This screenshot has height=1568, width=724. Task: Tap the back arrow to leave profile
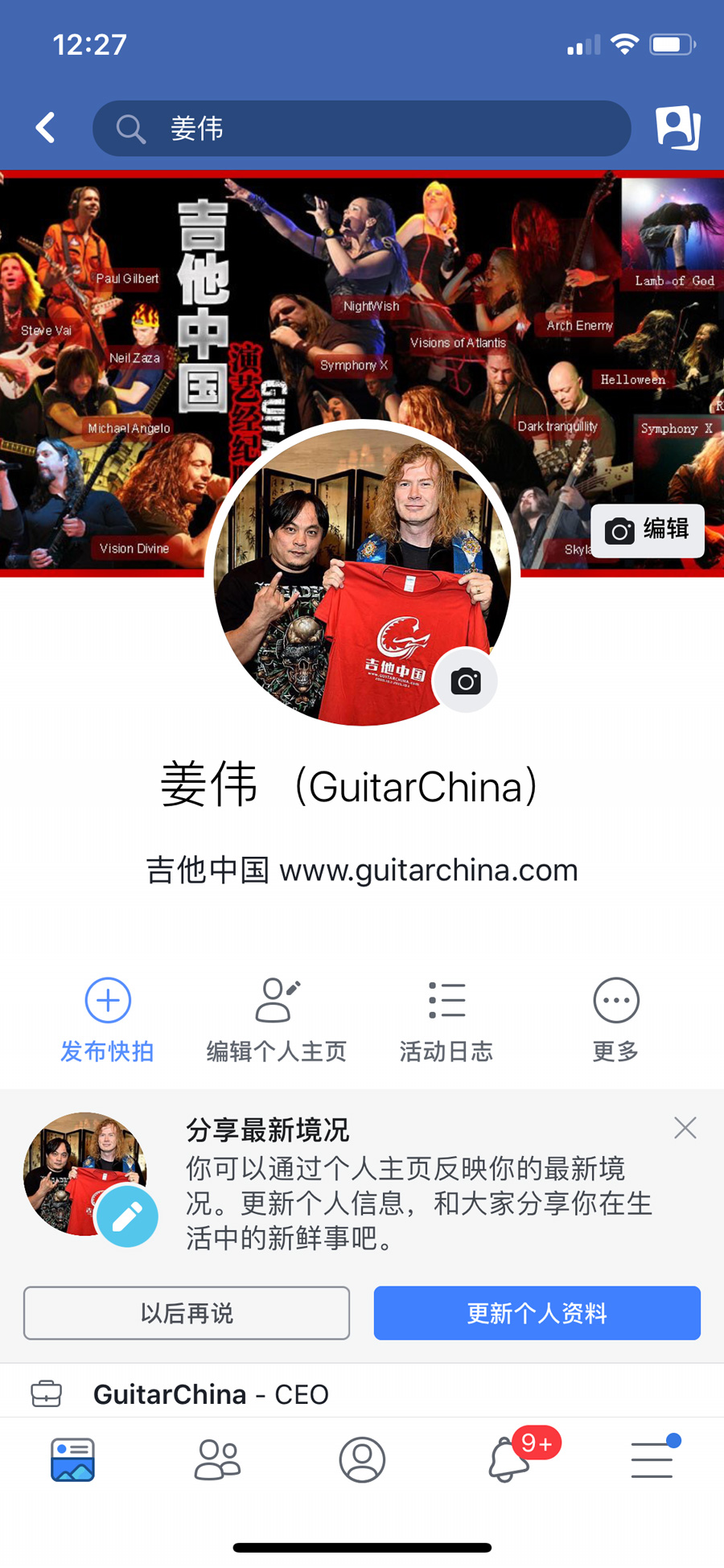pos(45,127)
